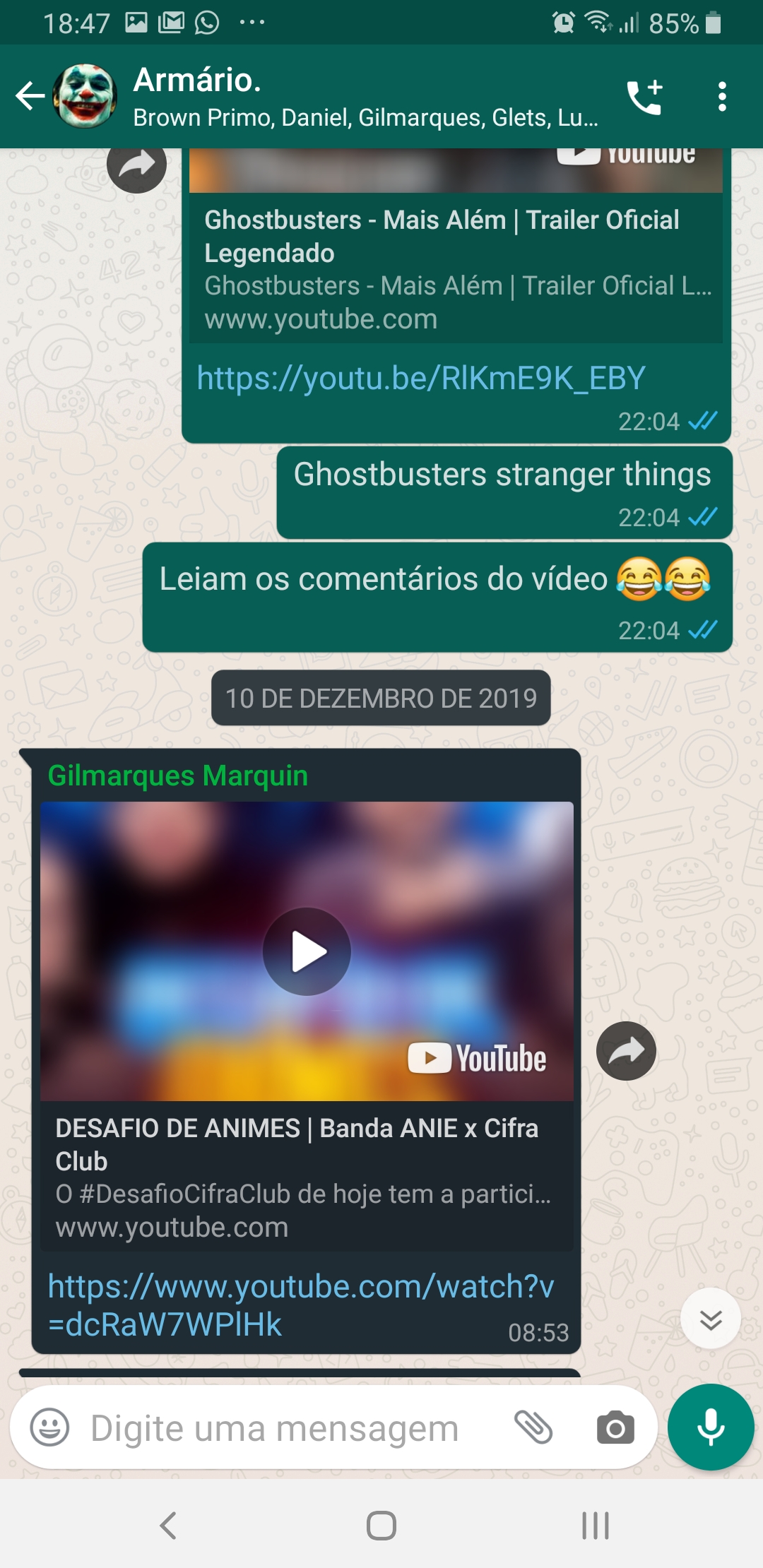Forward the Ghostbusters trailer message
This screenshot has width=763, height=1568.
(x=136, y=165)
